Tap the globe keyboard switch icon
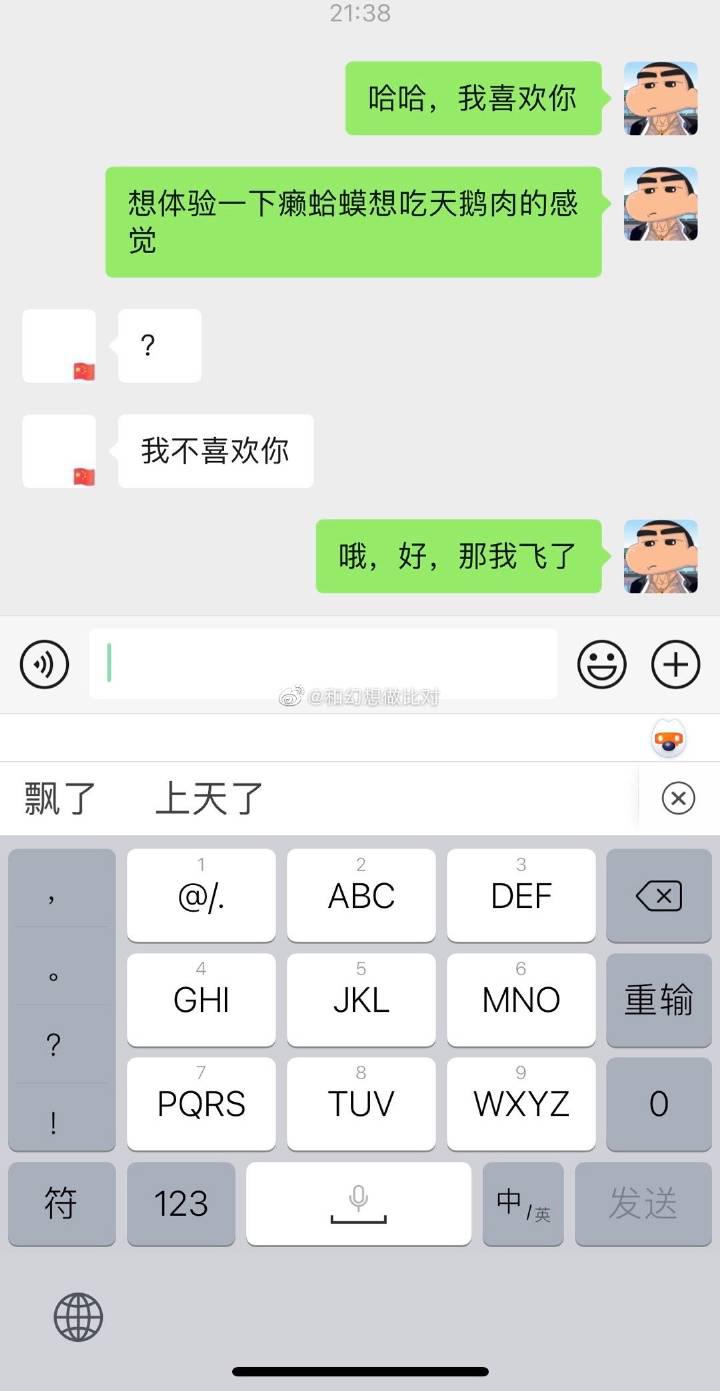720x1391 pixels. pyautogui.click(x=78, y=1316)
